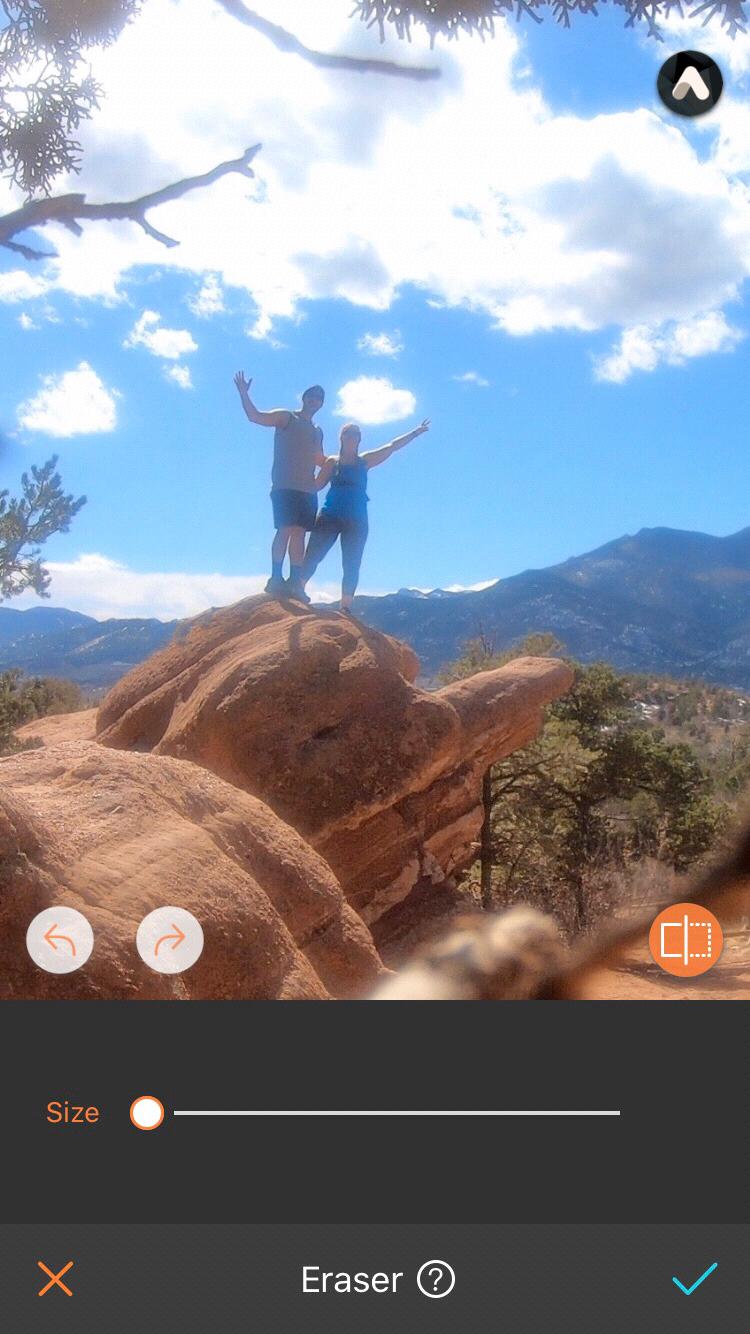
Task: Cancel the Eraser edit
Action: [55, 1279]
